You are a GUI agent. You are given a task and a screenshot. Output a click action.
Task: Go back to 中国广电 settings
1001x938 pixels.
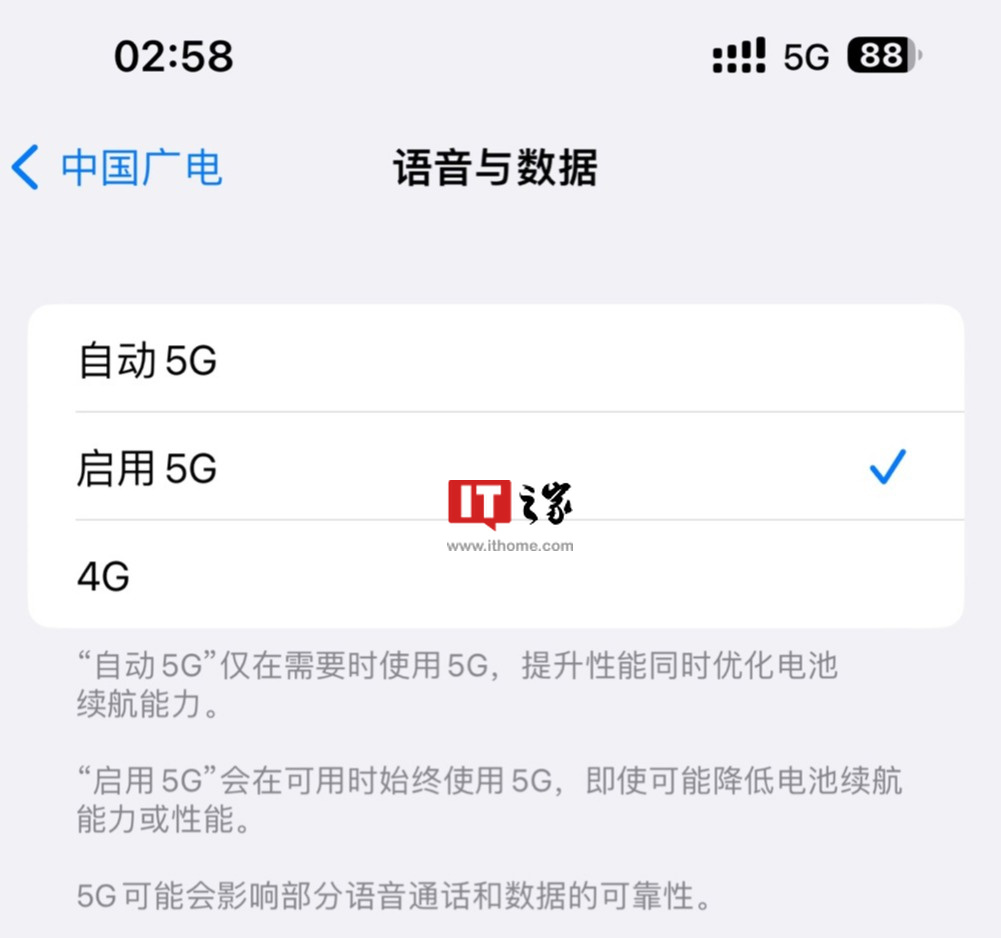click(x=117, y=168)
